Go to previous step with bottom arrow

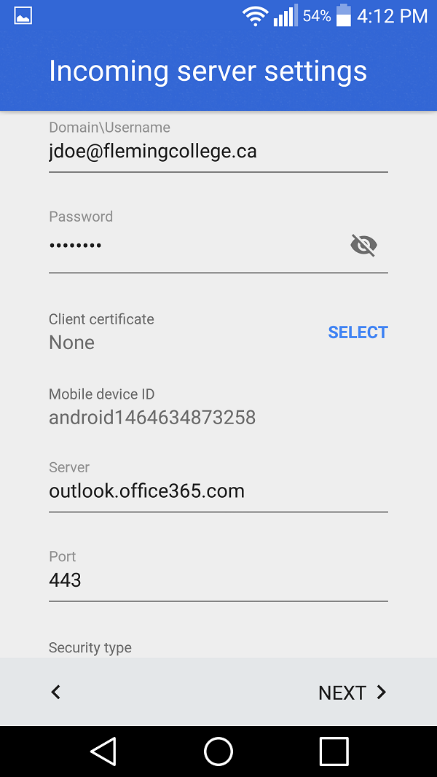pos(56,692)
